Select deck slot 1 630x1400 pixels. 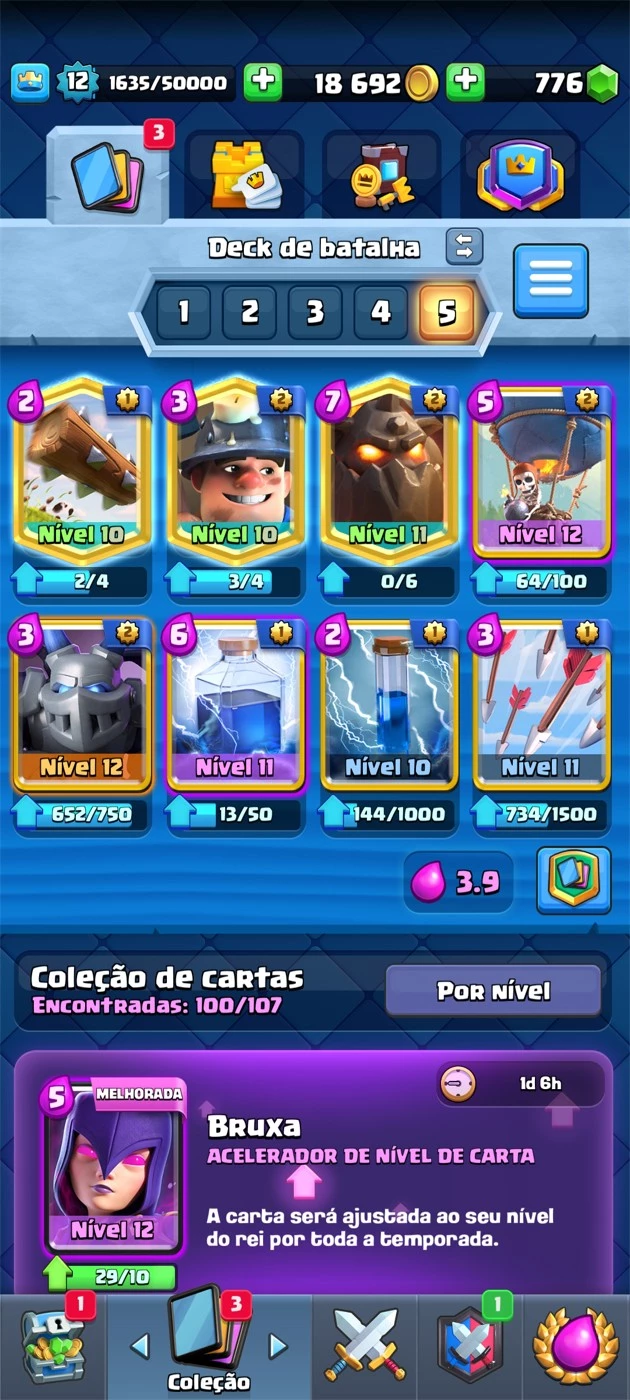click(x=183, y=313)
